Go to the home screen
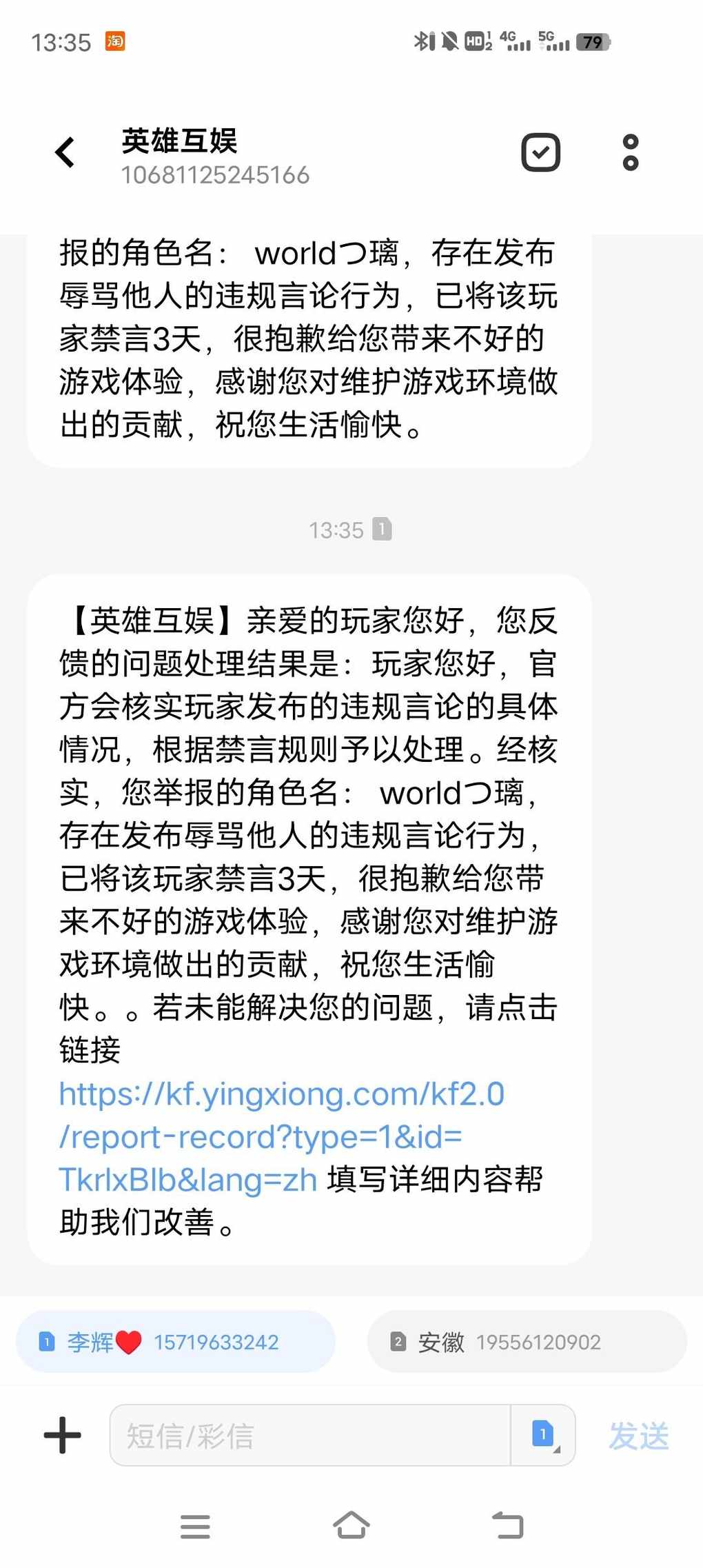Screen dimensions: 703x1568 click(x=351, y=1525)
